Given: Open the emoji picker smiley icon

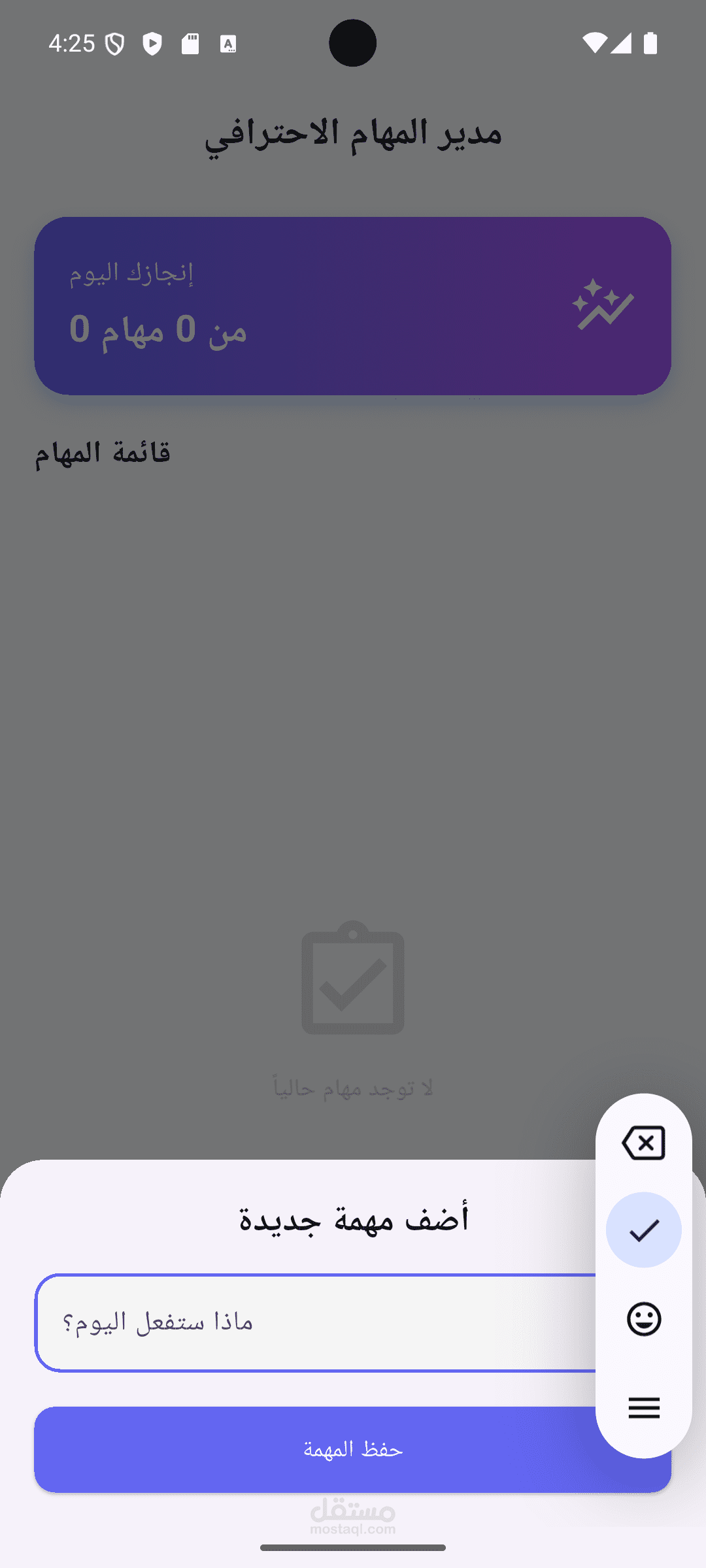Looking at the screenshot, I should pos(644,1319).
